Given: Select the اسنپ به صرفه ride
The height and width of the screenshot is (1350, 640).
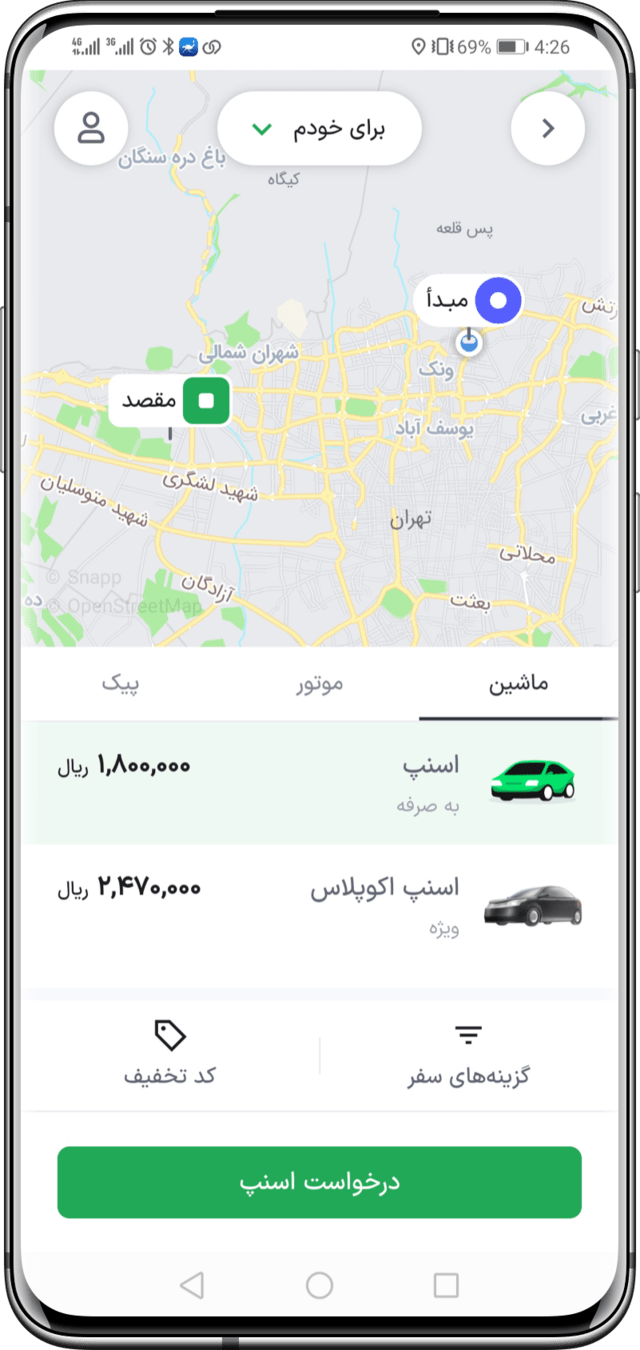Looking at the screenshot, I should click(320, 782).
